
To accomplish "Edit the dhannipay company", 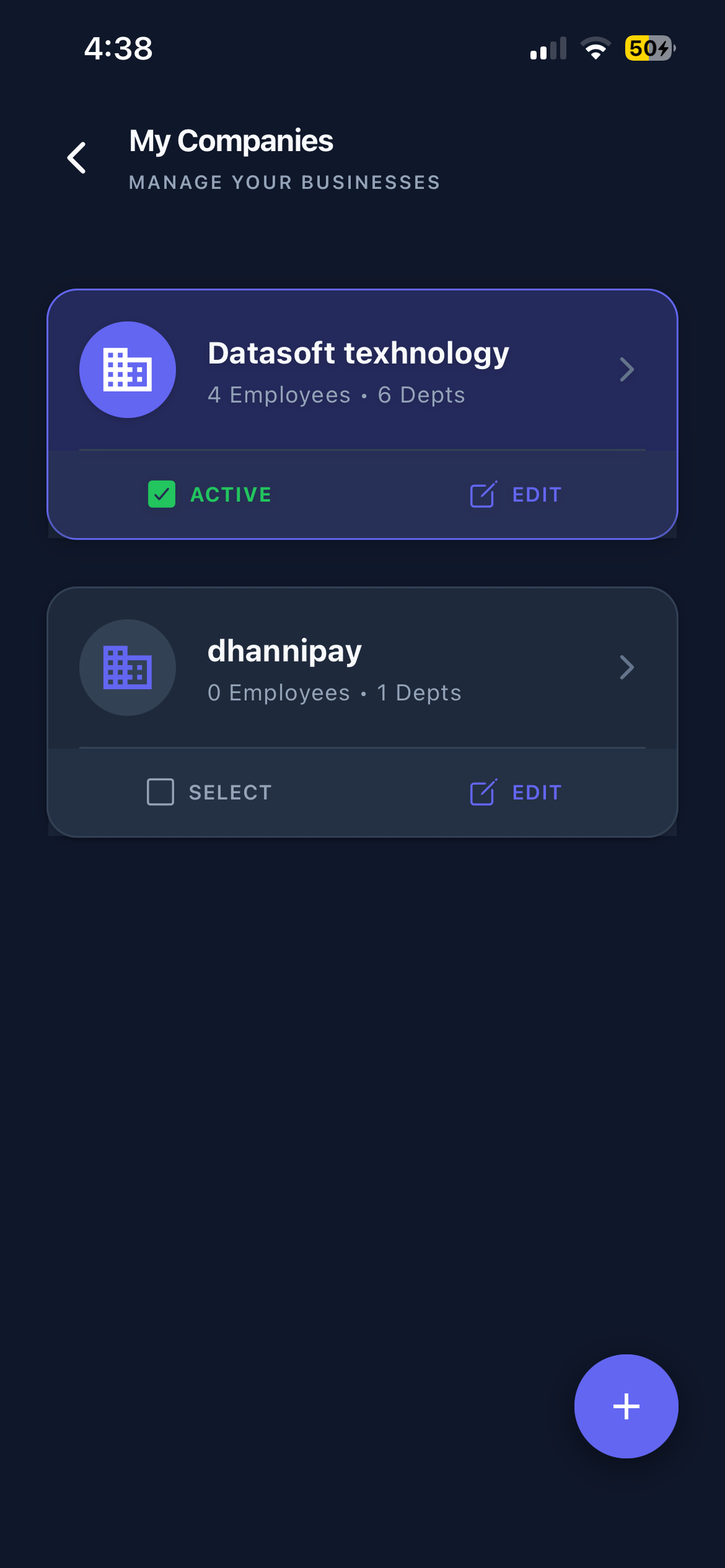I will 516,793.
